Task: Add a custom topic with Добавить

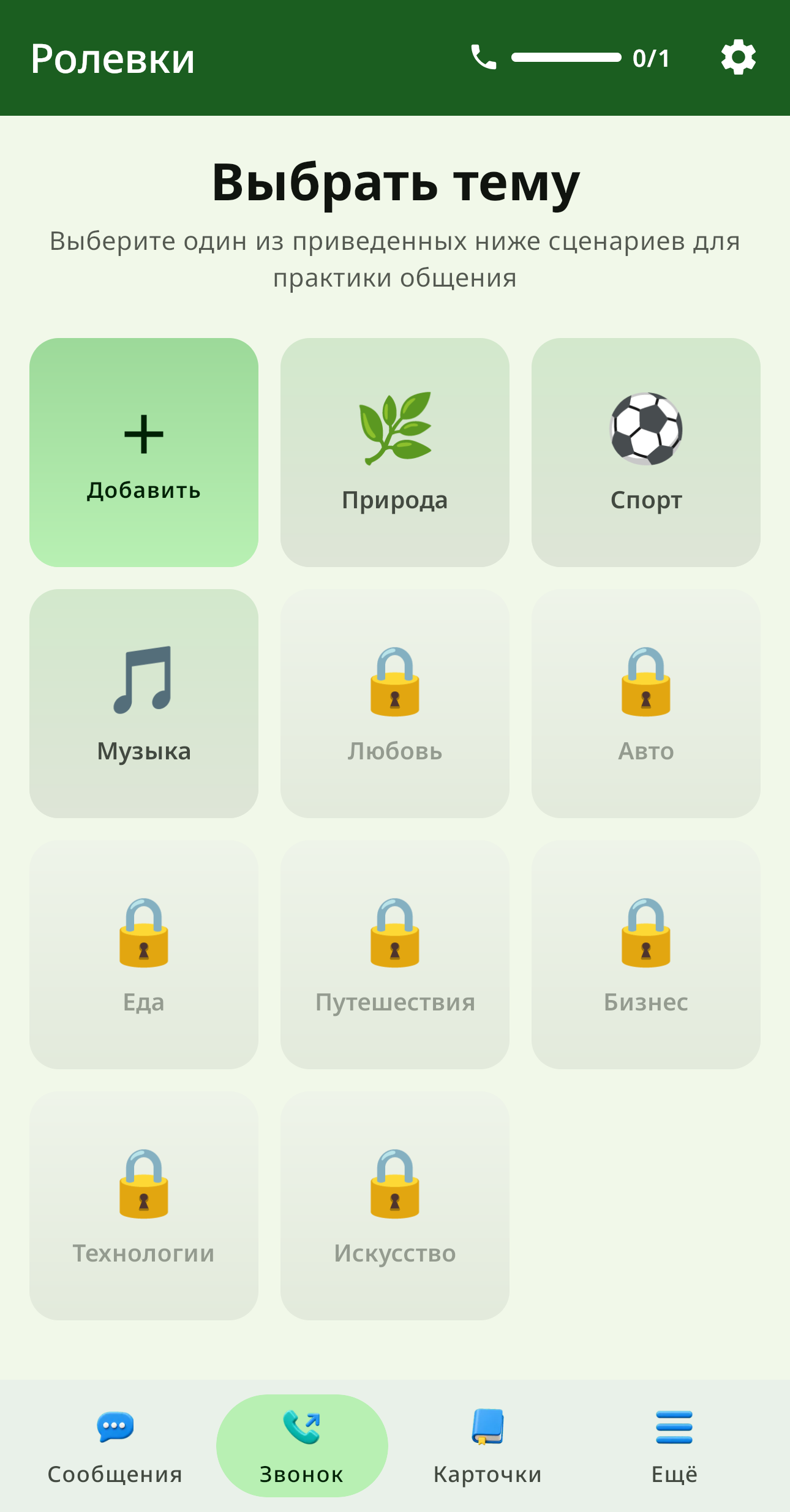Action: tap(144, 453)
